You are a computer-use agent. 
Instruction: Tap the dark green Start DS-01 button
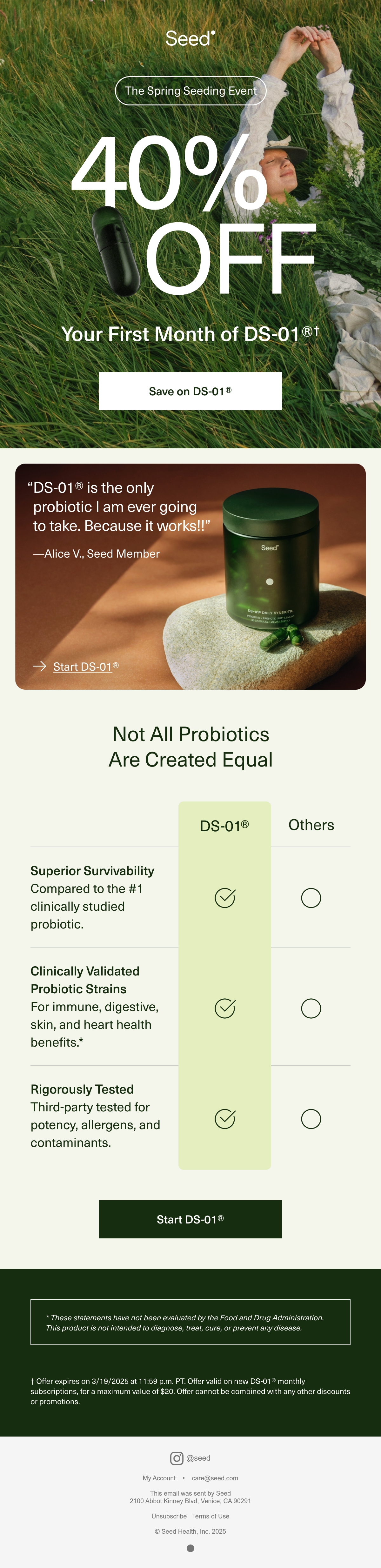point(190,1219)
